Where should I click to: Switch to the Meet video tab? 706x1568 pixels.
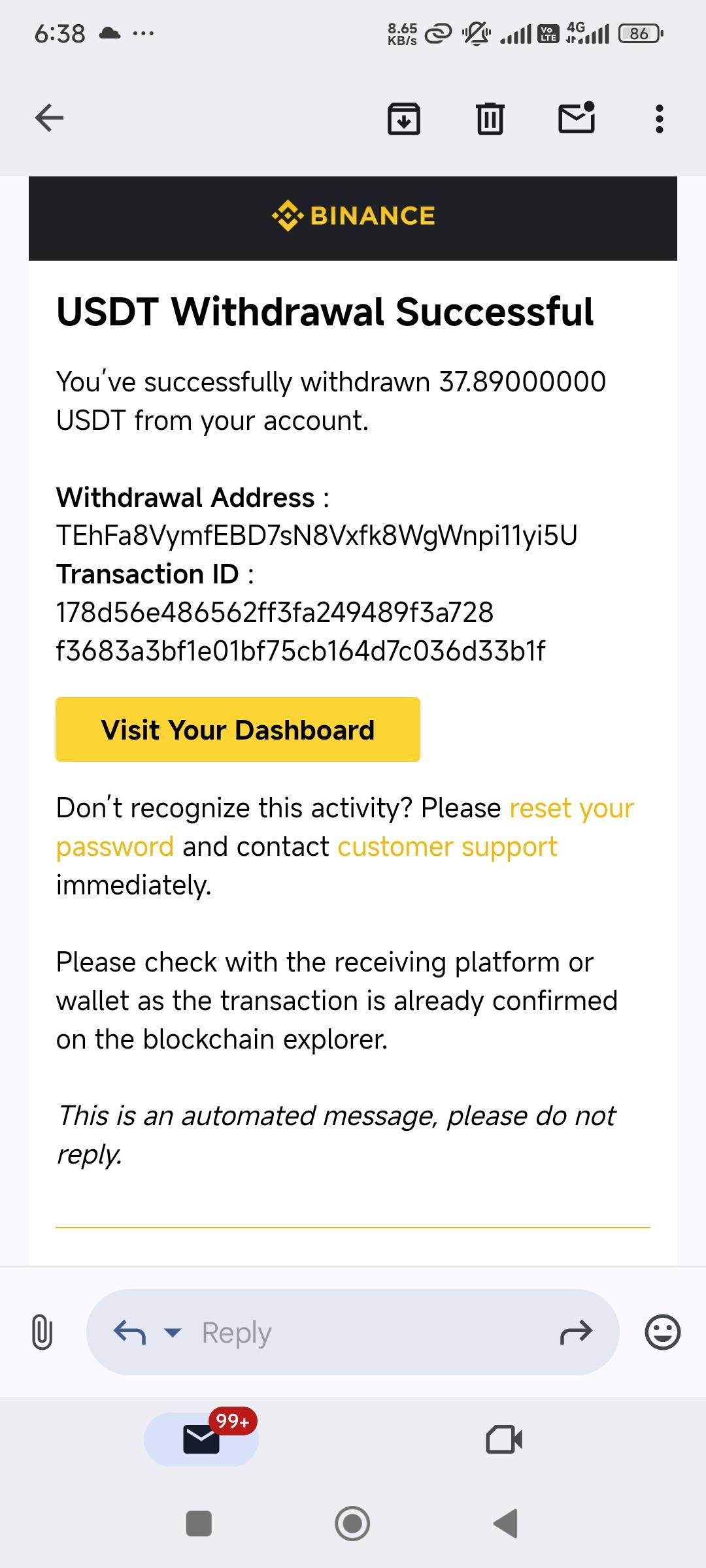tap(504, 1439)
